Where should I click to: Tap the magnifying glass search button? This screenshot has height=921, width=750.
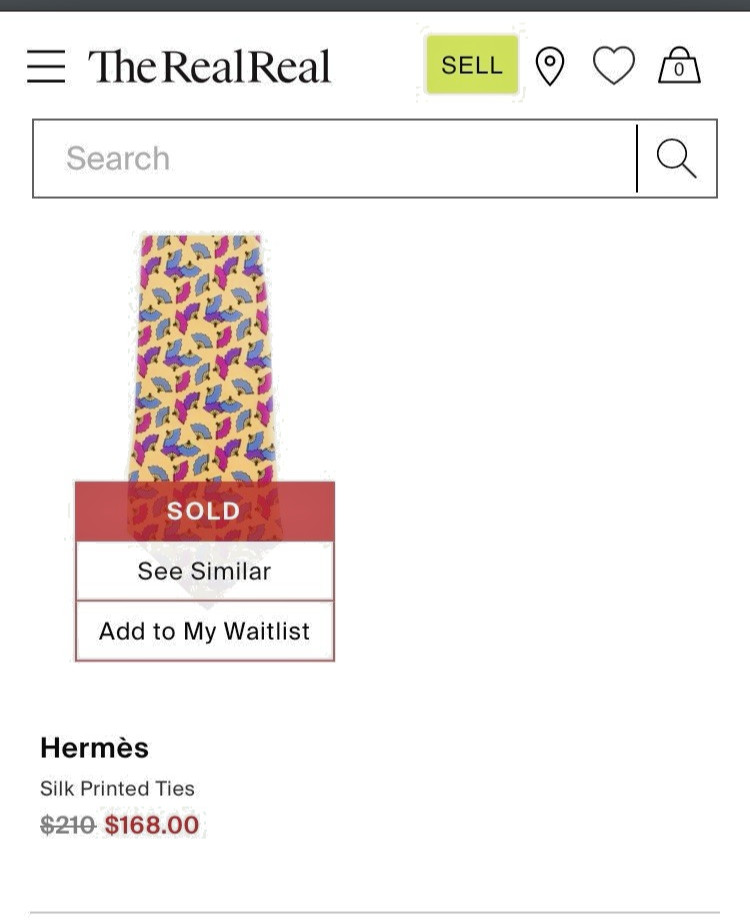tap(677, 158)
